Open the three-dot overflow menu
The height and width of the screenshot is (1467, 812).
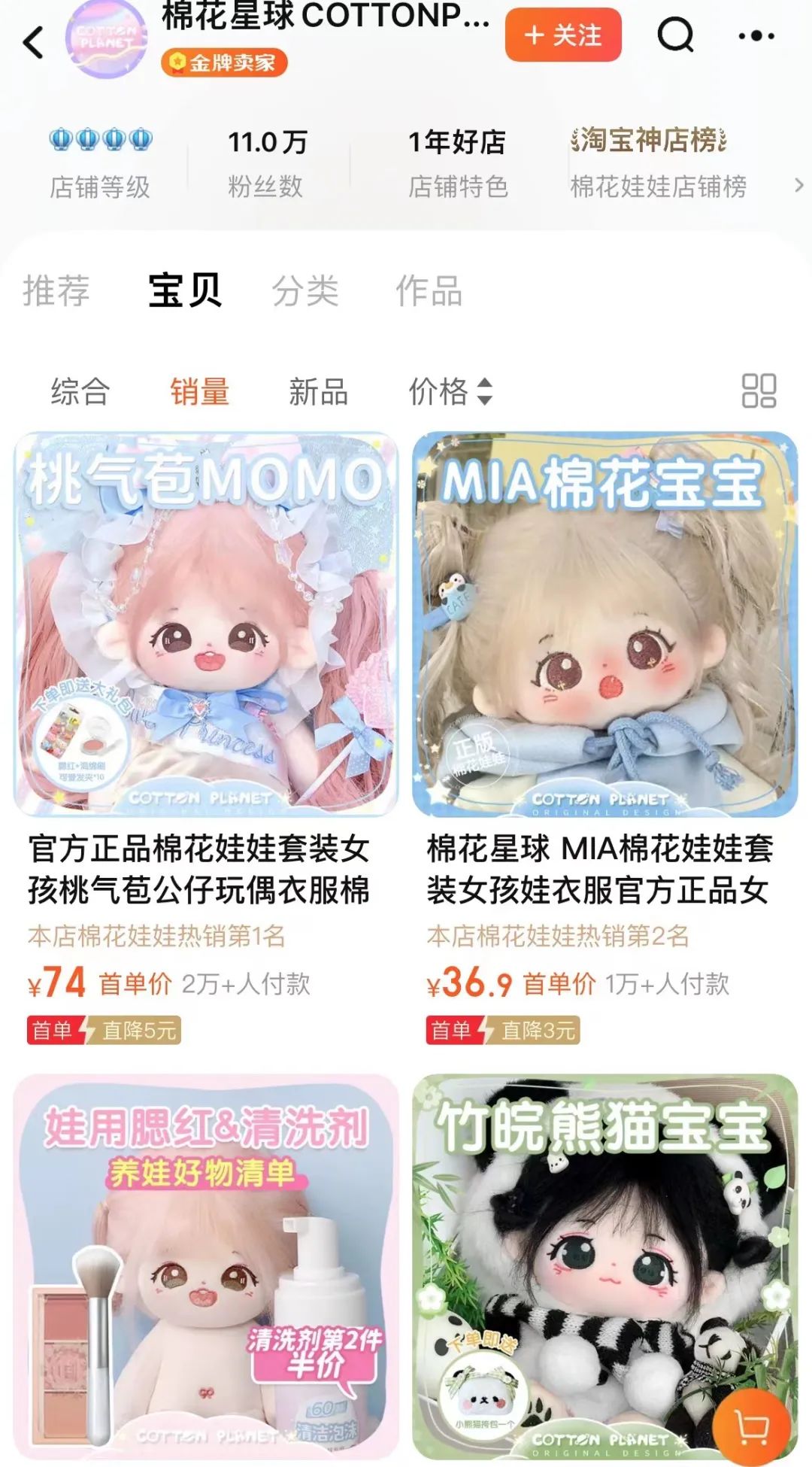pos(756,35)
